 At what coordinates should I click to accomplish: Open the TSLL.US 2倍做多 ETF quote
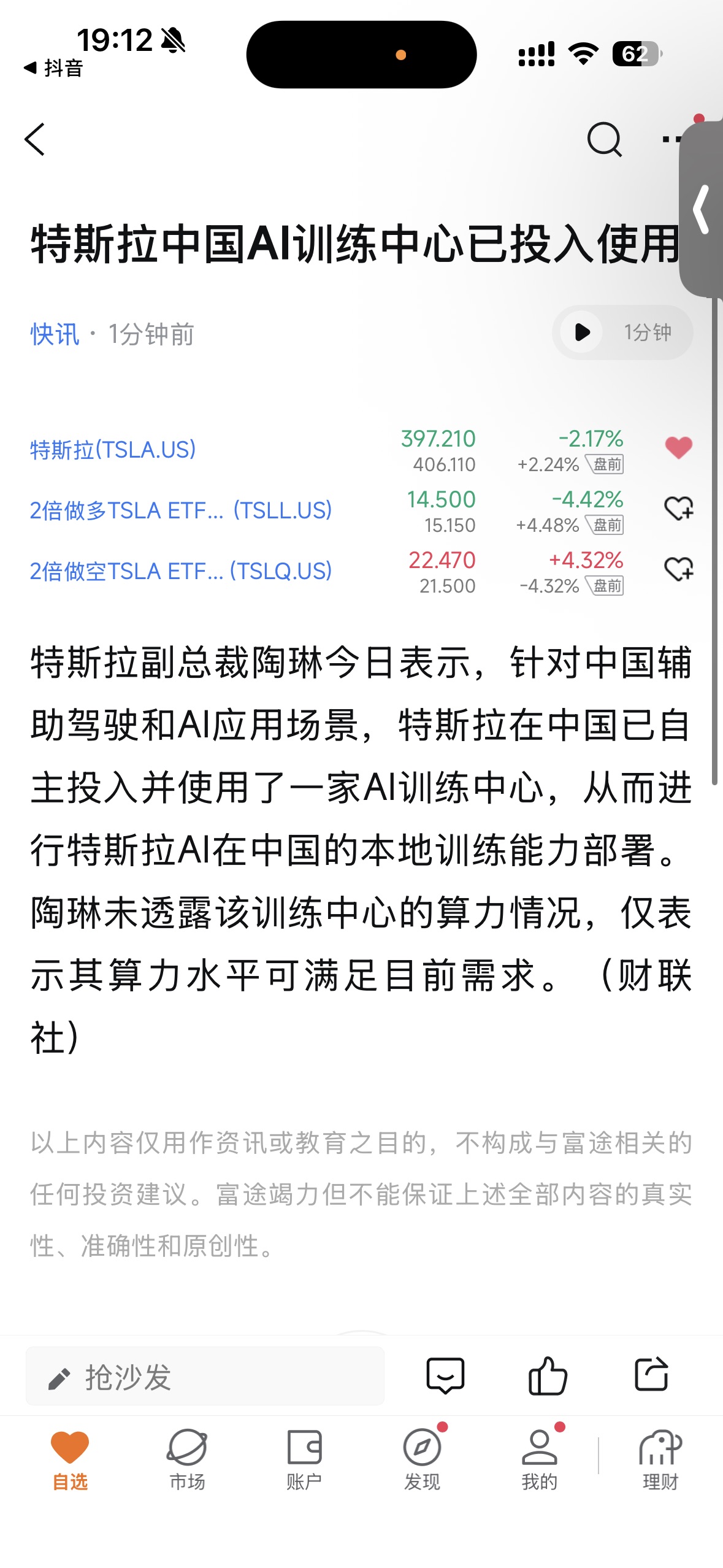point(181,510)
